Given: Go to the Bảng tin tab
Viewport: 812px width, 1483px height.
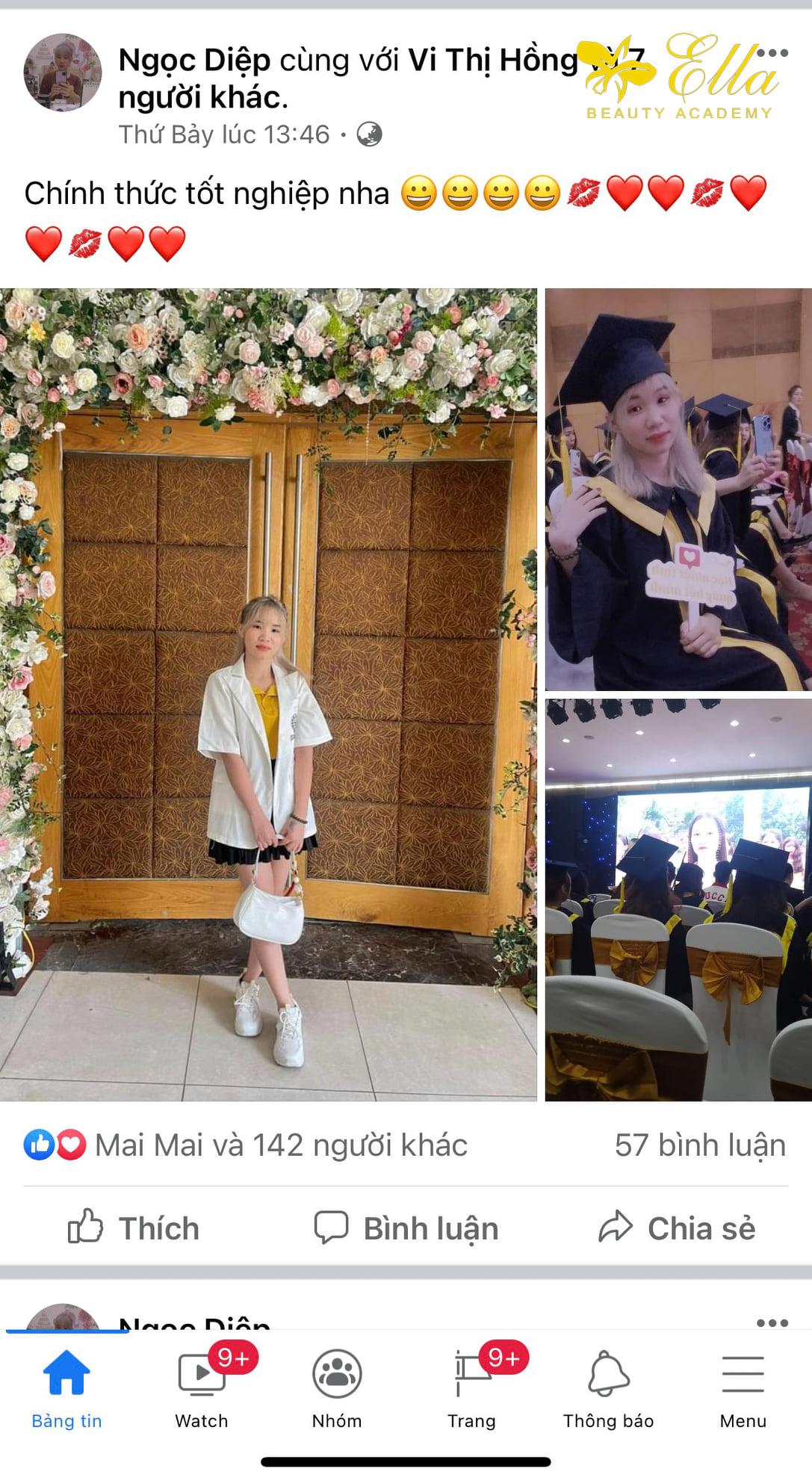Looking at the screenshot, I should click(66, 1390).
